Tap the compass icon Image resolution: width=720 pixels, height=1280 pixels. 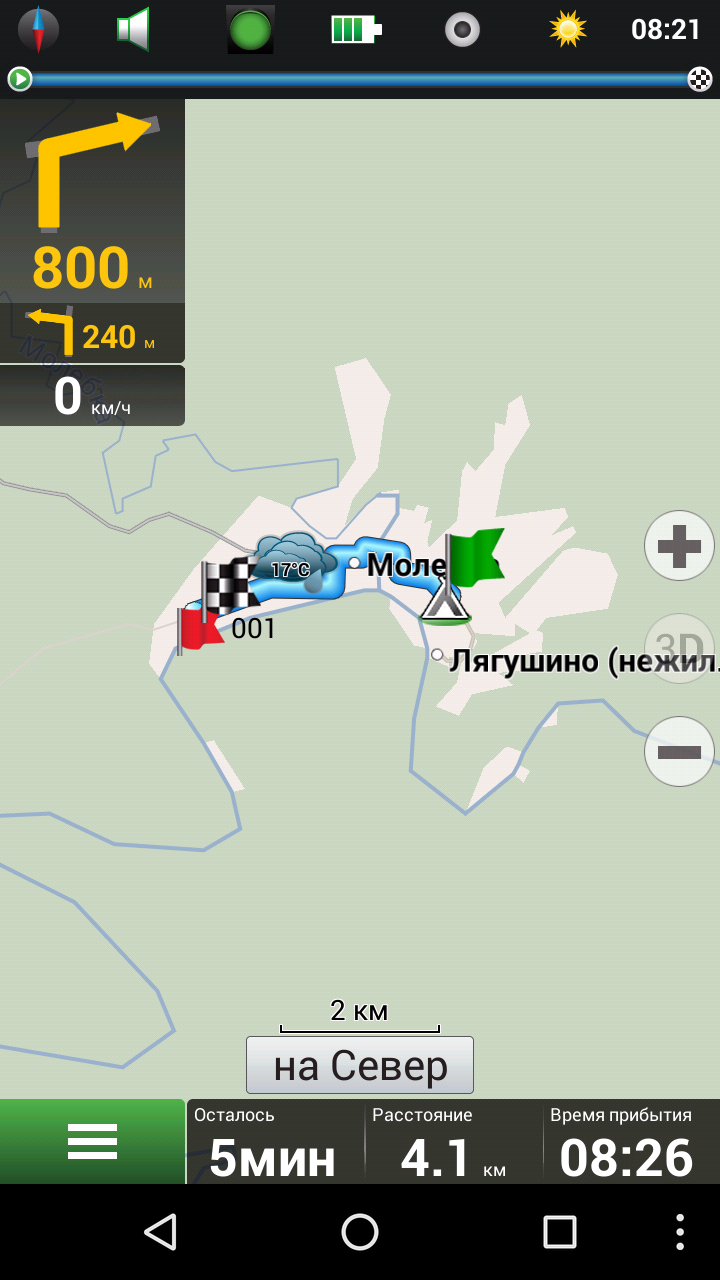[39, 30]
